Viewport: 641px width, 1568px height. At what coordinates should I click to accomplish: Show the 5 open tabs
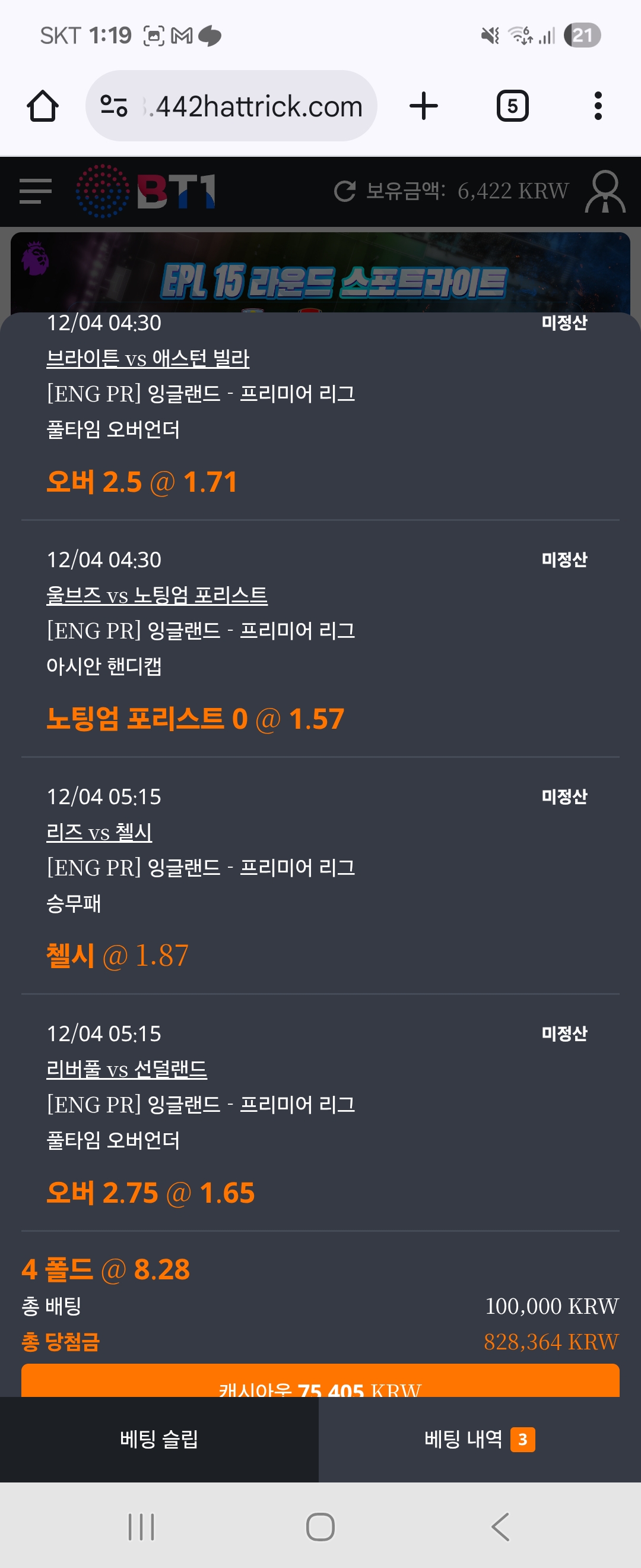pos(512,106)
